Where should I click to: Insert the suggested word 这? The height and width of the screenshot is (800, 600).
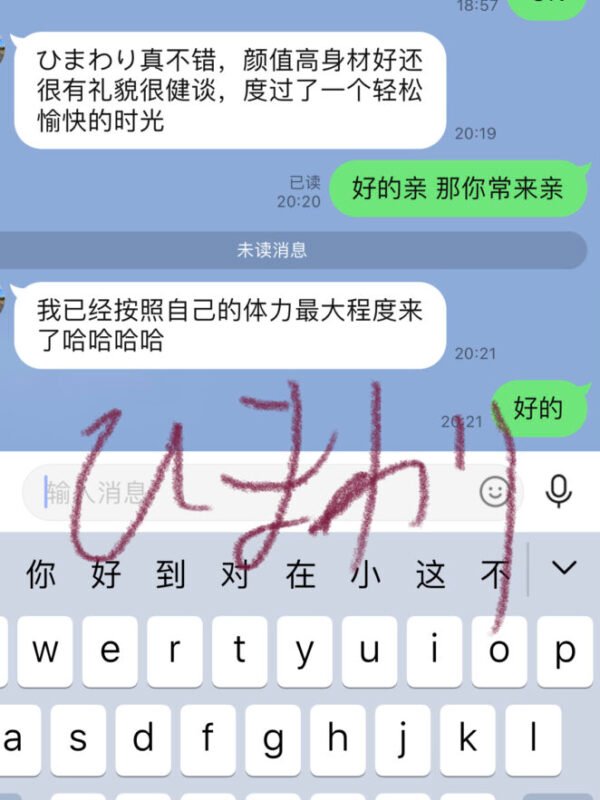(430, 573)
